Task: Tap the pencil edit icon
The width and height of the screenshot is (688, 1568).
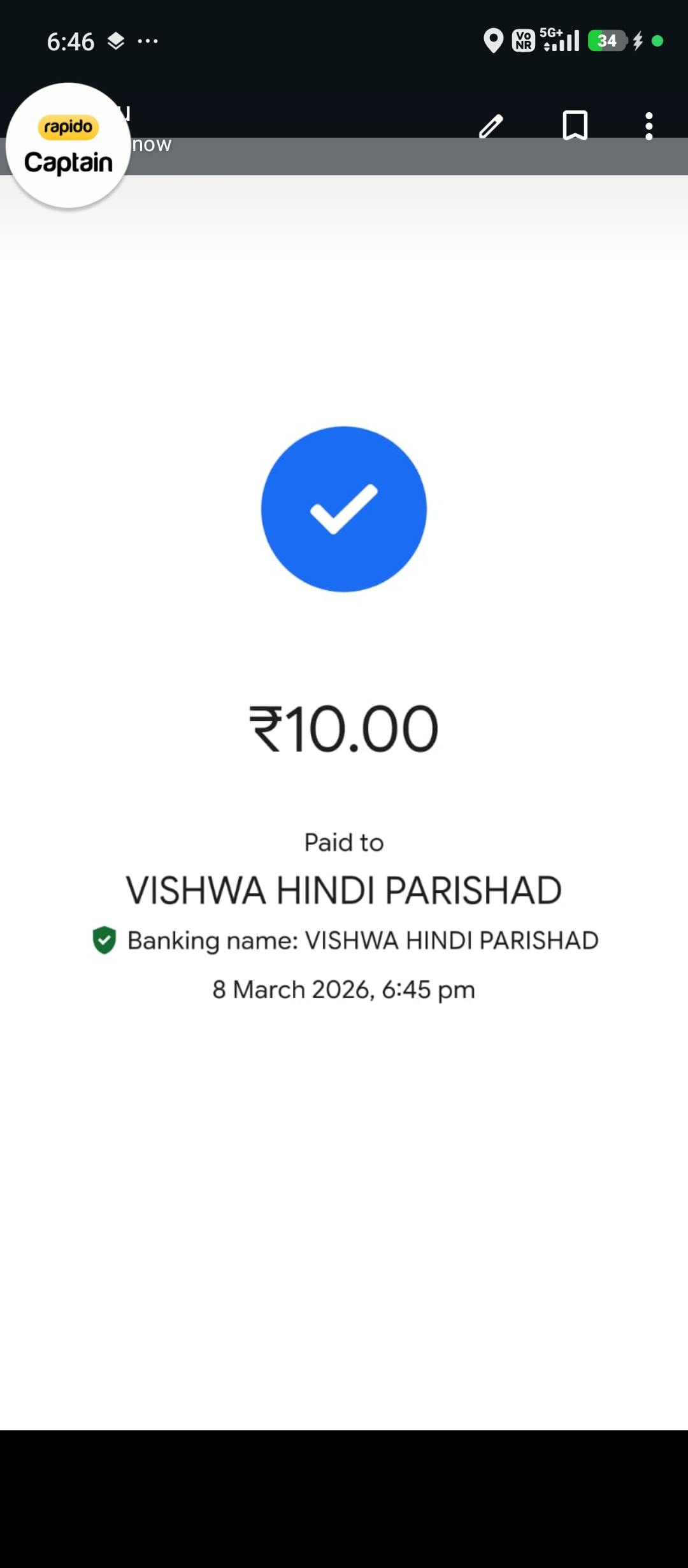Action: [x=491, y=126]
